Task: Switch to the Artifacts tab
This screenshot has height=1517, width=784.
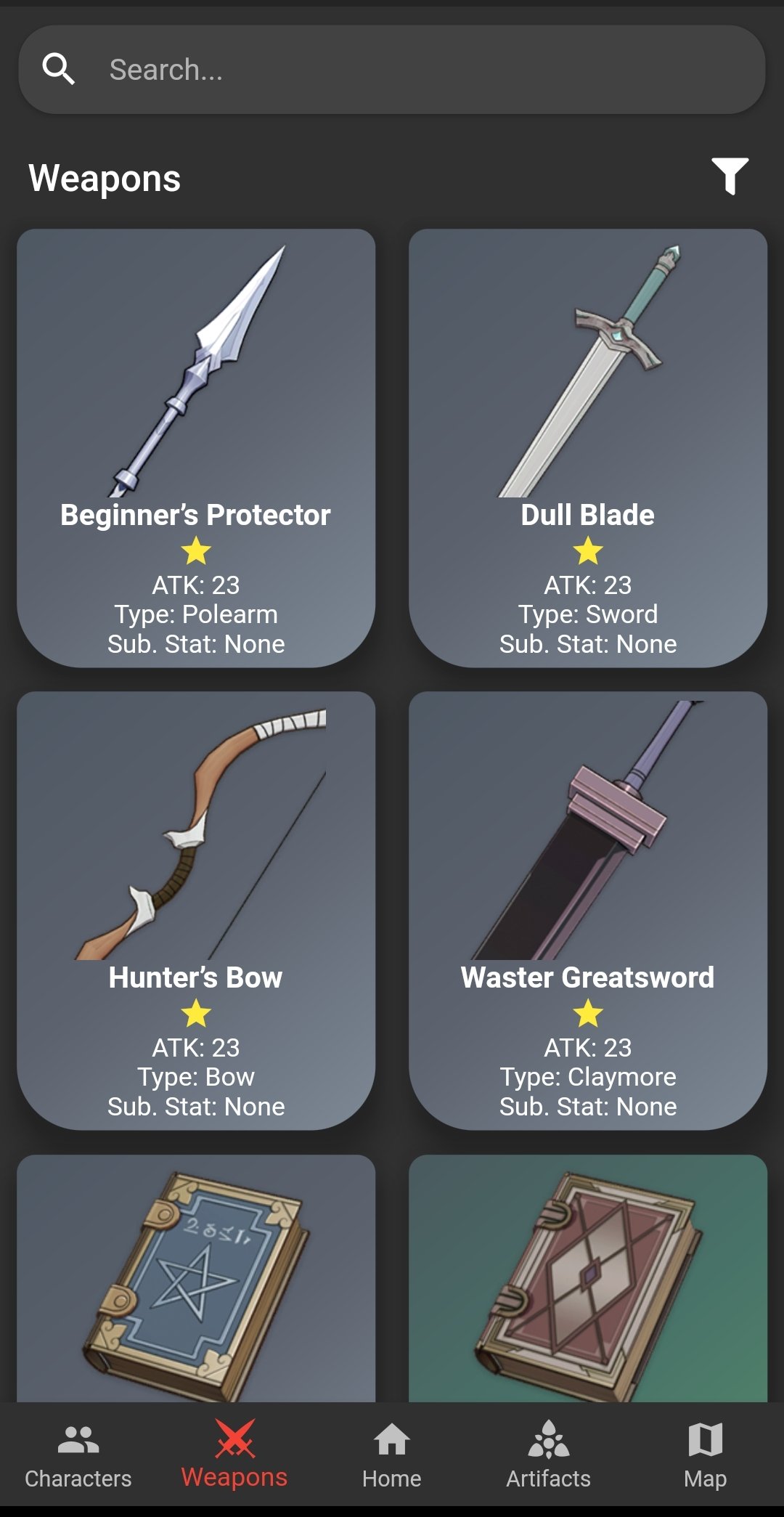Action: tap(549, 1455)
